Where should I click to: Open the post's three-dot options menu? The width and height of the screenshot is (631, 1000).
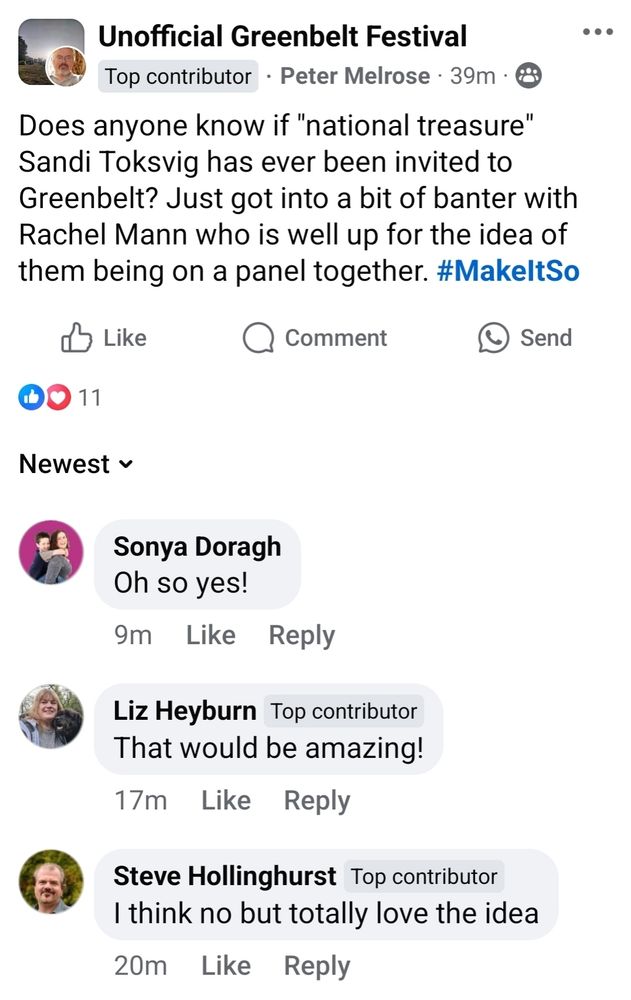(597, 32)
